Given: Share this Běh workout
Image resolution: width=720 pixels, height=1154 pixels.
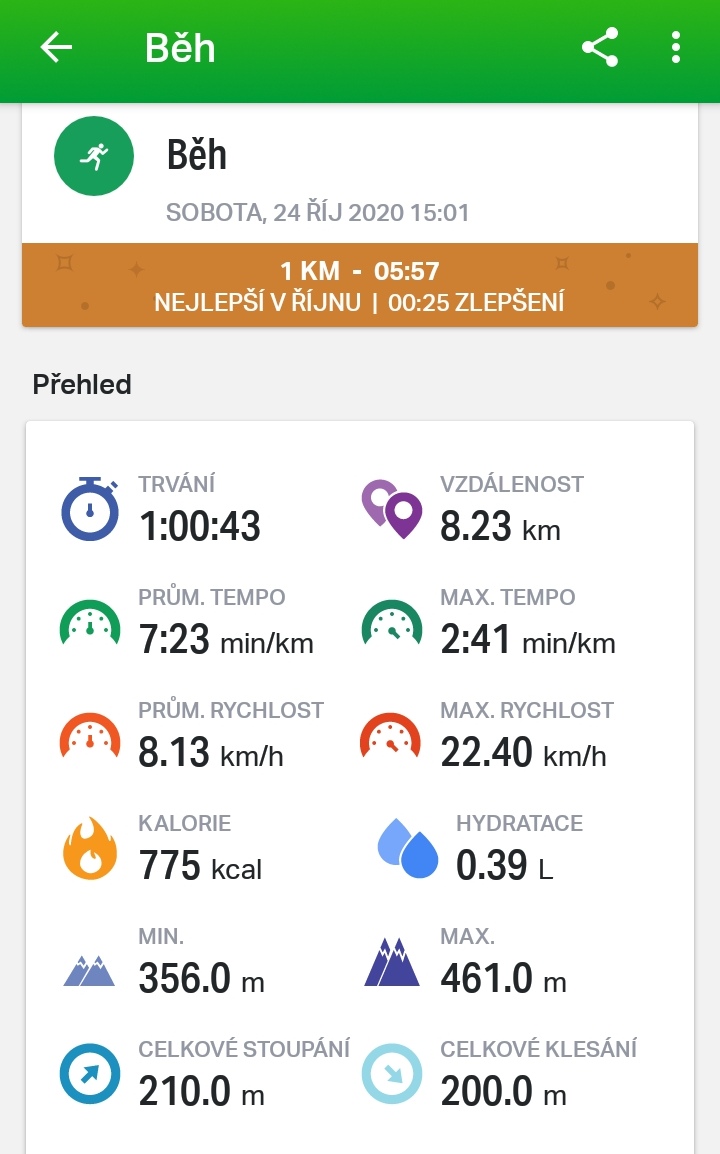Looking at the screenshot, I should coord(600,48).
